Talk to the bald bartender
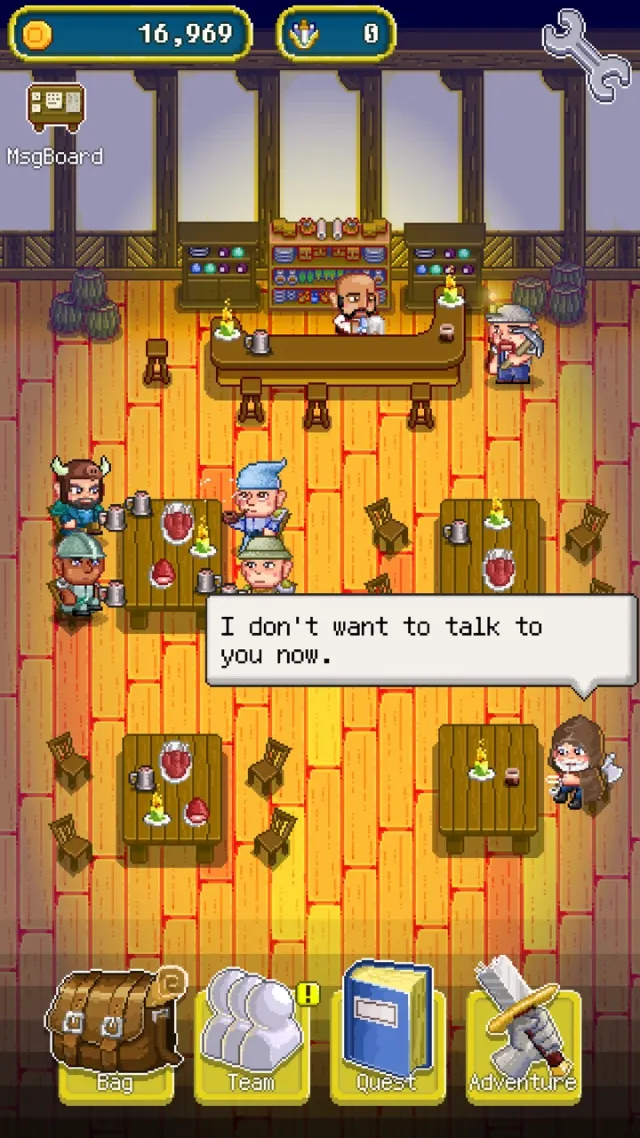Image resolution: width=640 pixels, height=1138 pixels. click(357, 303)
